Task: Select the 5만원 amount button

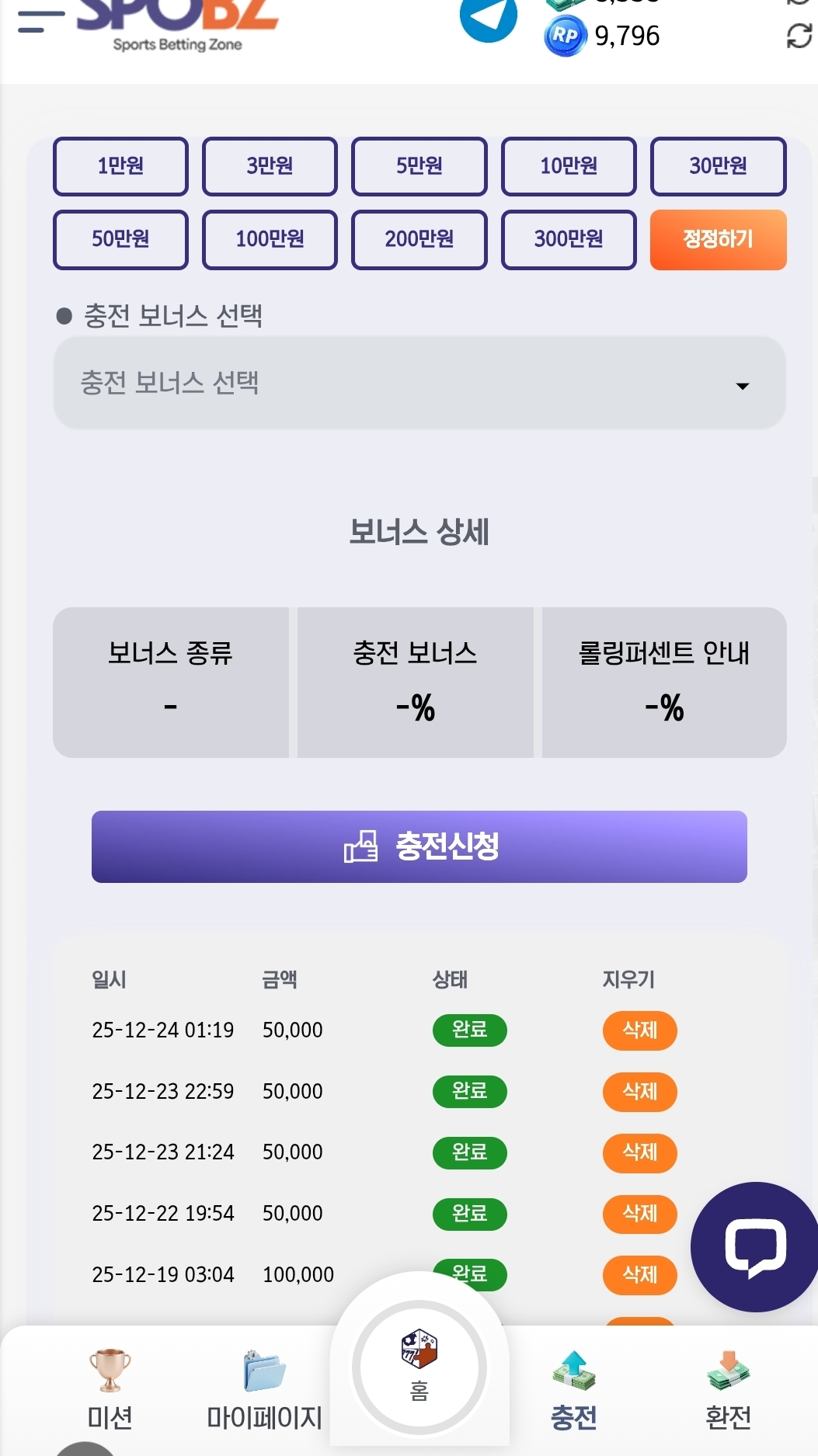Action: (x=419, y=166)
